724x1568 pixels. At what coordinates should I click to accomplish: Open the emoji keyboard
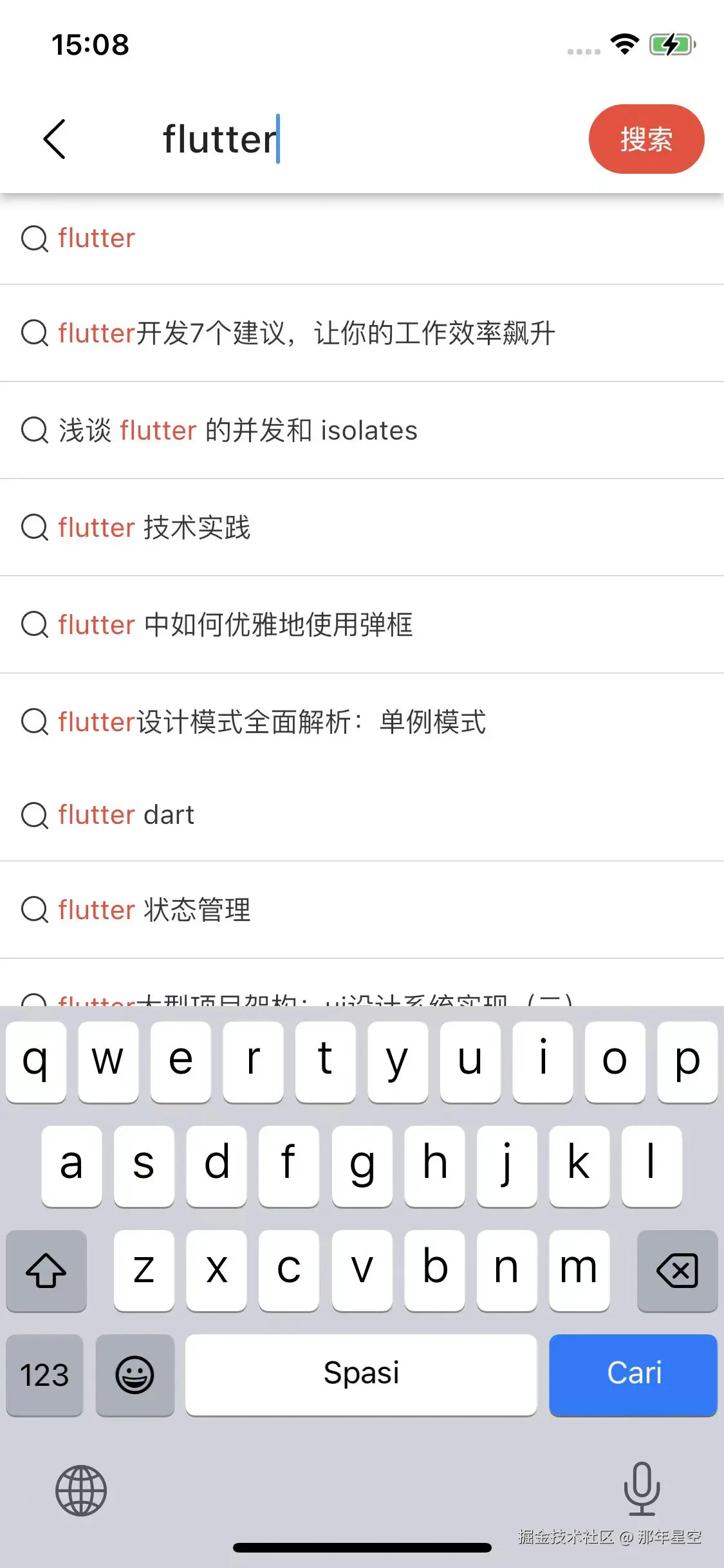135,1375
